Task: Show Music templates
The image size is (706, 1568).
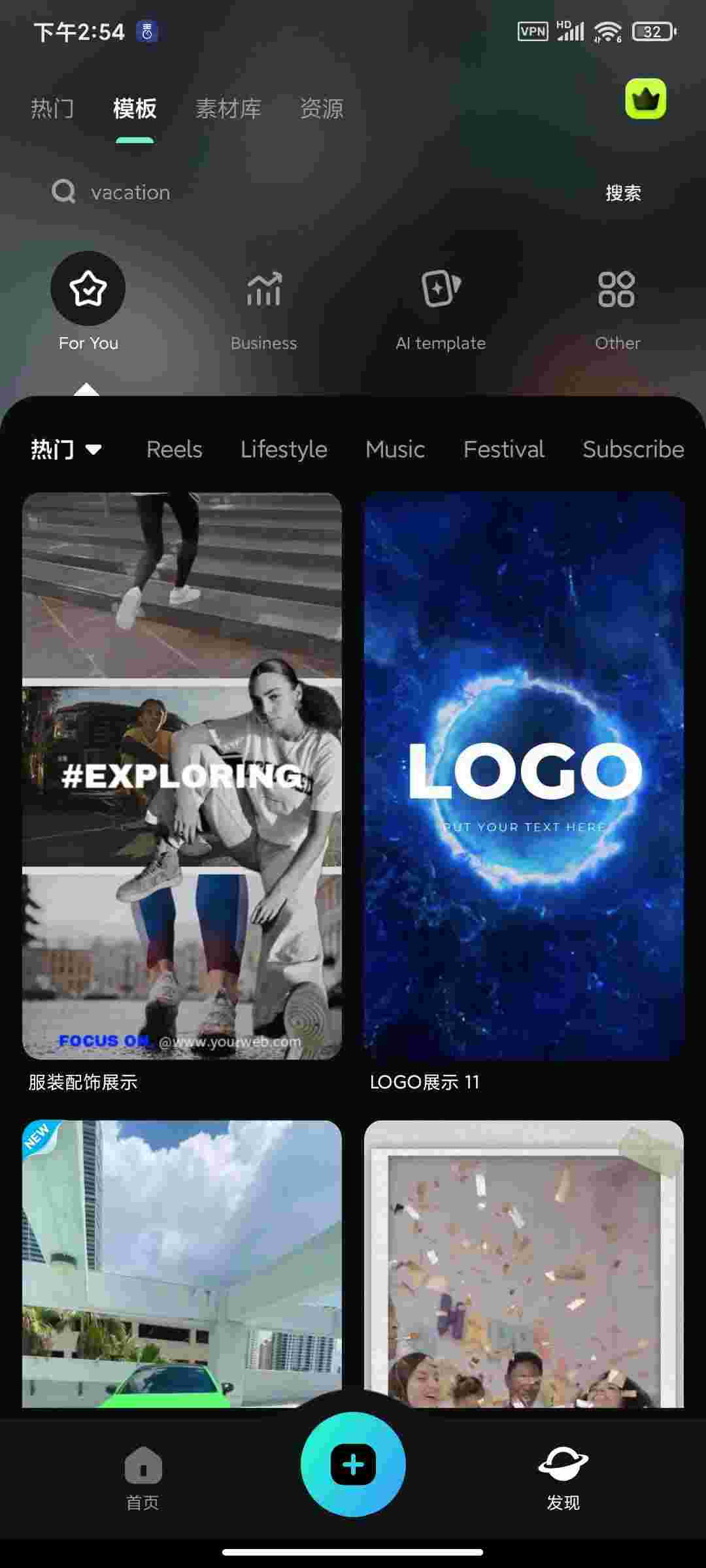Action: coord(395,449)
